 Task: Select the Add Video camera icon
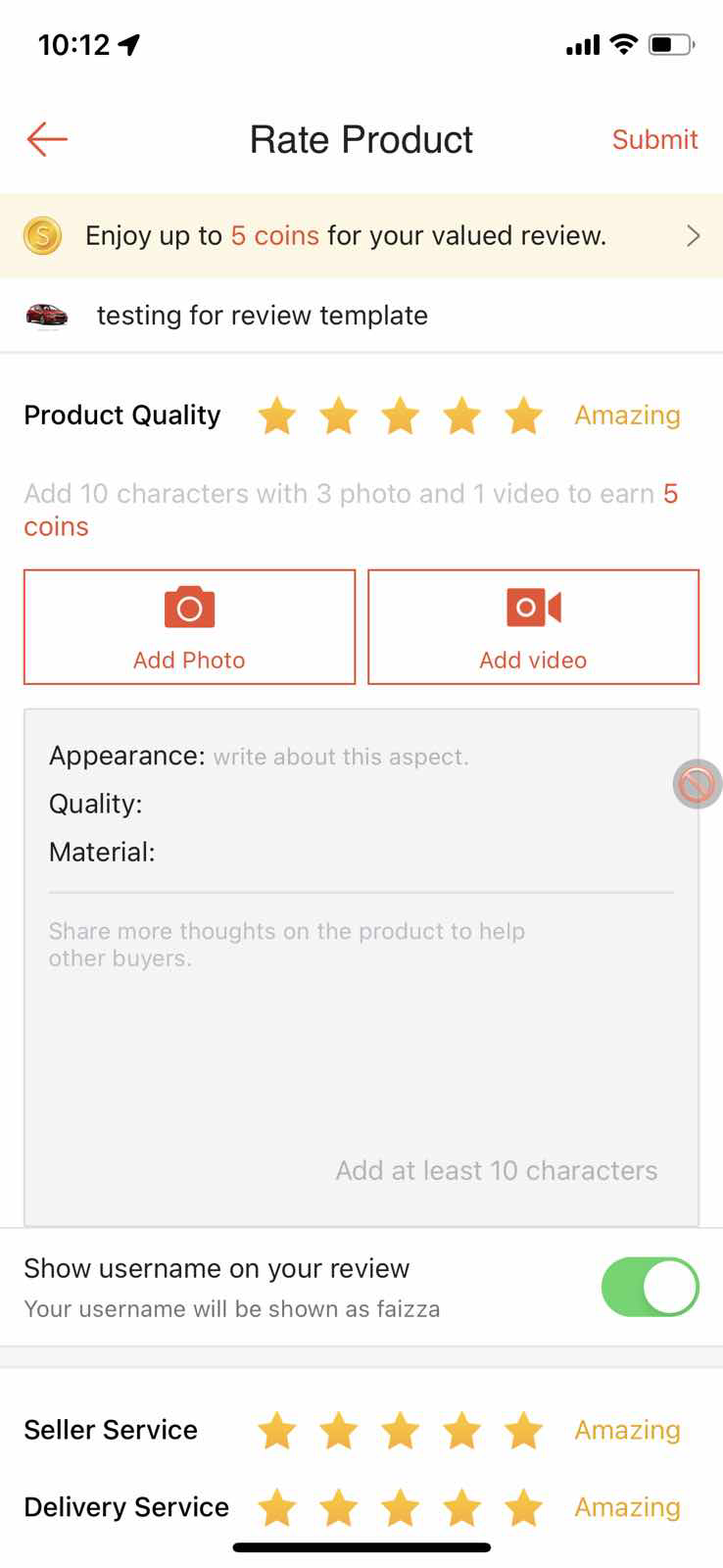coord(532,606)
